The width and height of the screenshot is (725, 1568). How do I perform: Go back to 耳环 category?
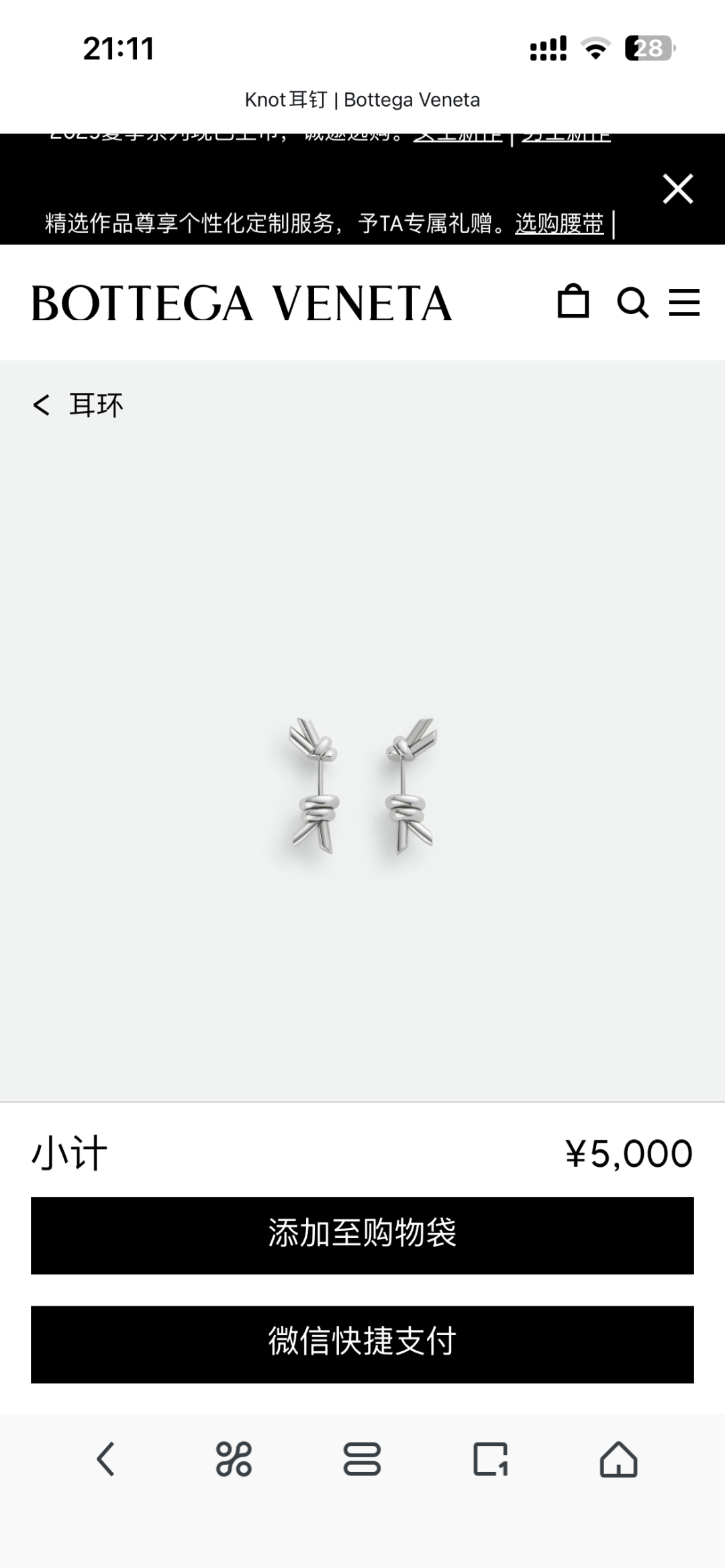pyautogui.click(x=79, y=405)
